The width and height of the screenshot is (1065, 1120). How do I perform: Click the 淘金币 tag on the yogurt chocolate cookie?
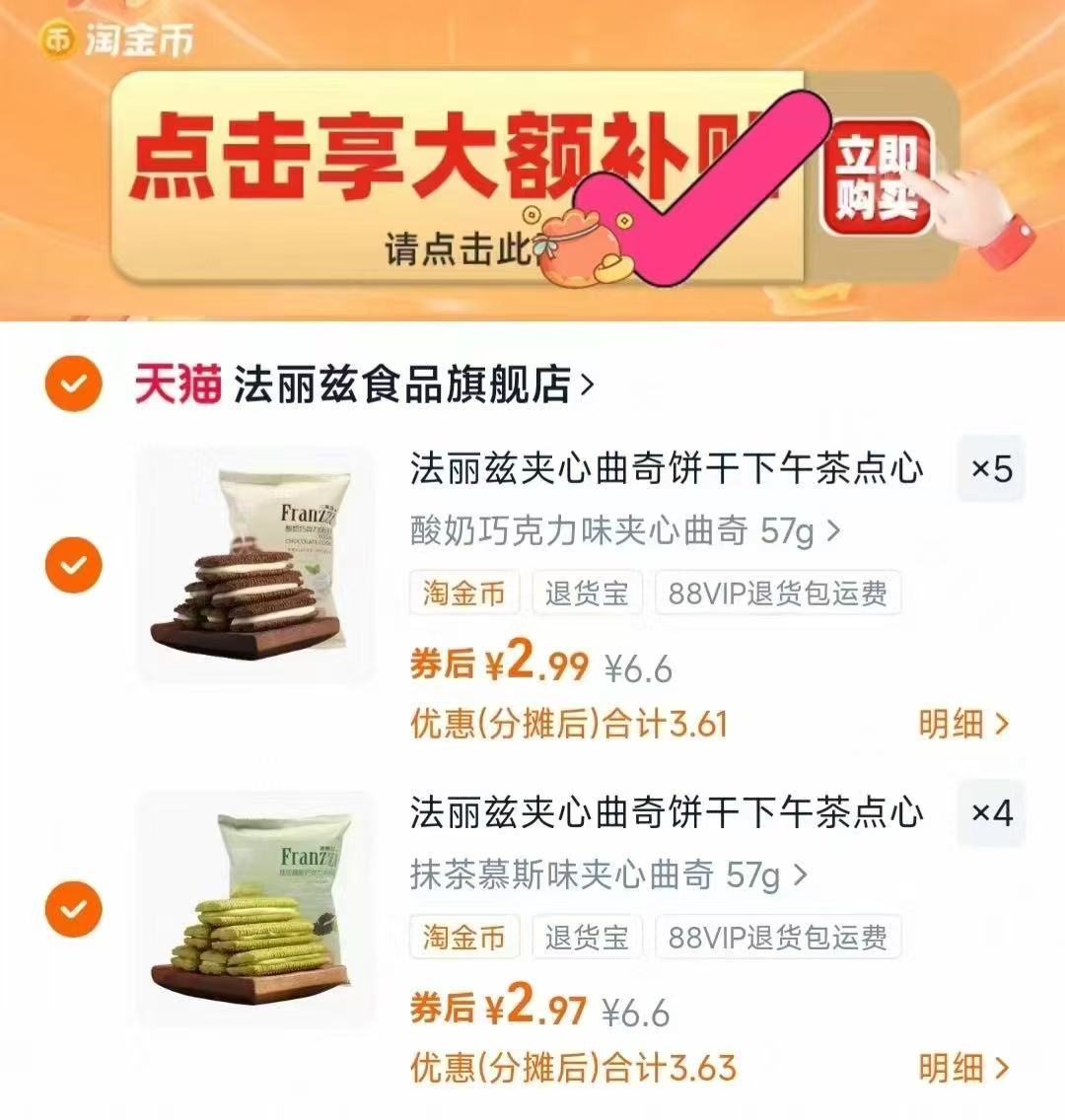pos(462,593)
